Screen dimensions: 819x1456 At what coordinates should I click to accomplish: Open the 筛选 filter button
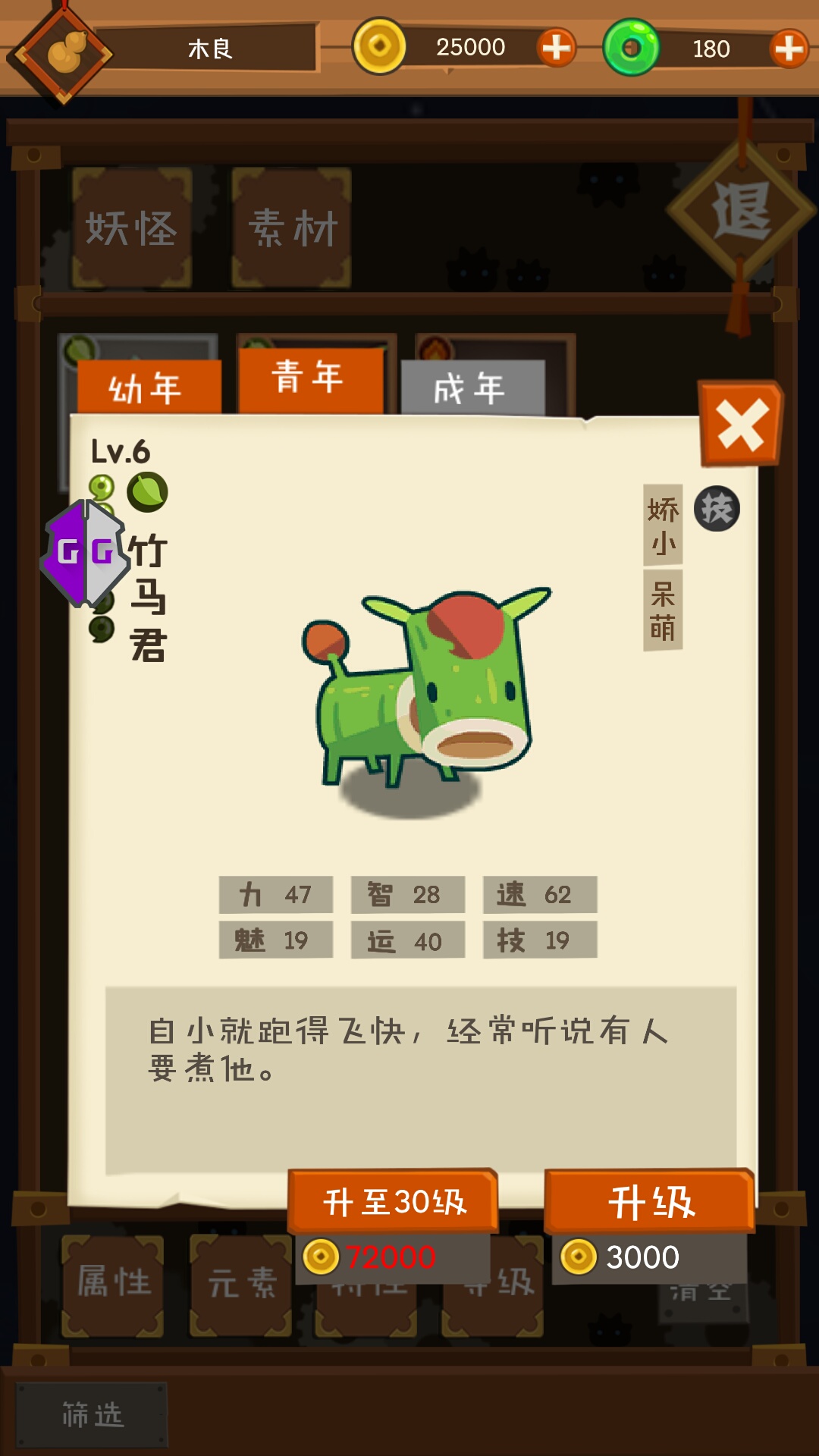(92, 1415)
